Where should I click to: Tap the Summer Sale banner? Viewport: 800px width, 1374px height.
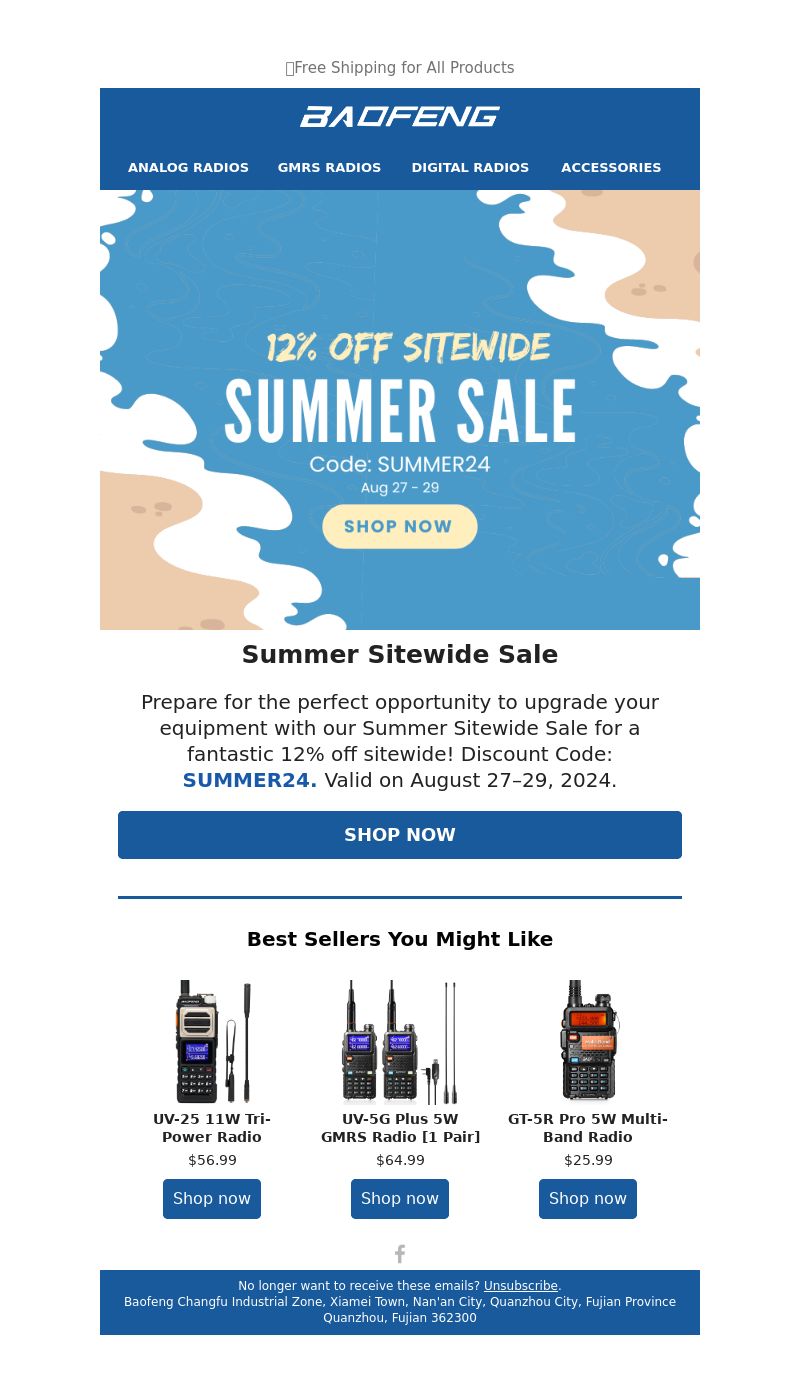400,410
